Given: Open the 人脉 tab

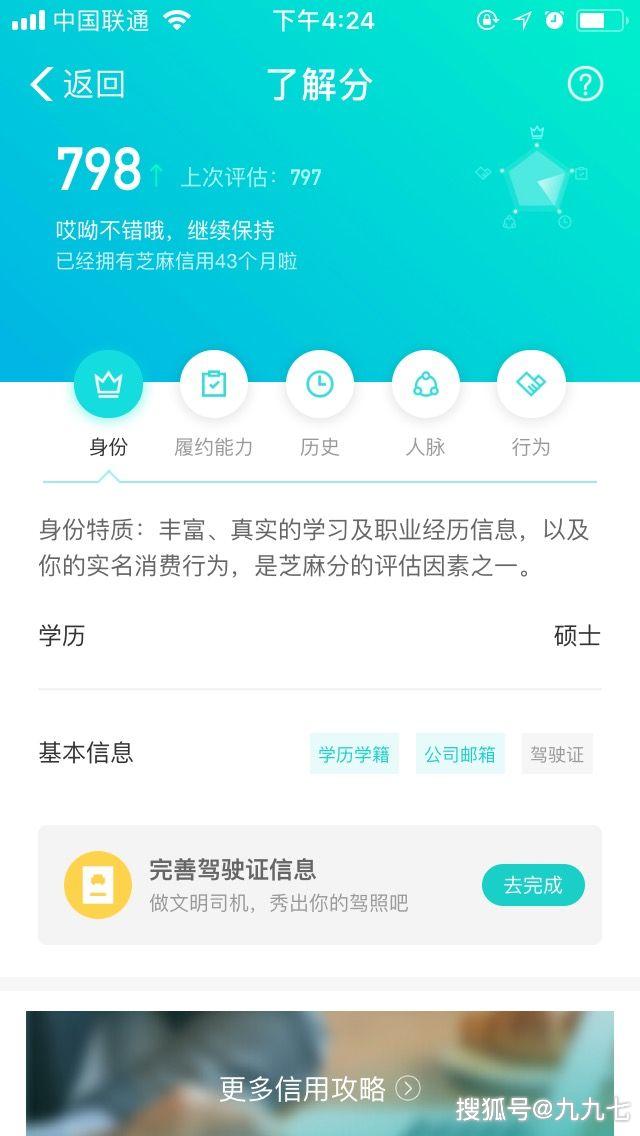Looking at the screenshot, I should pyautogui.click(x=425, y=405).
